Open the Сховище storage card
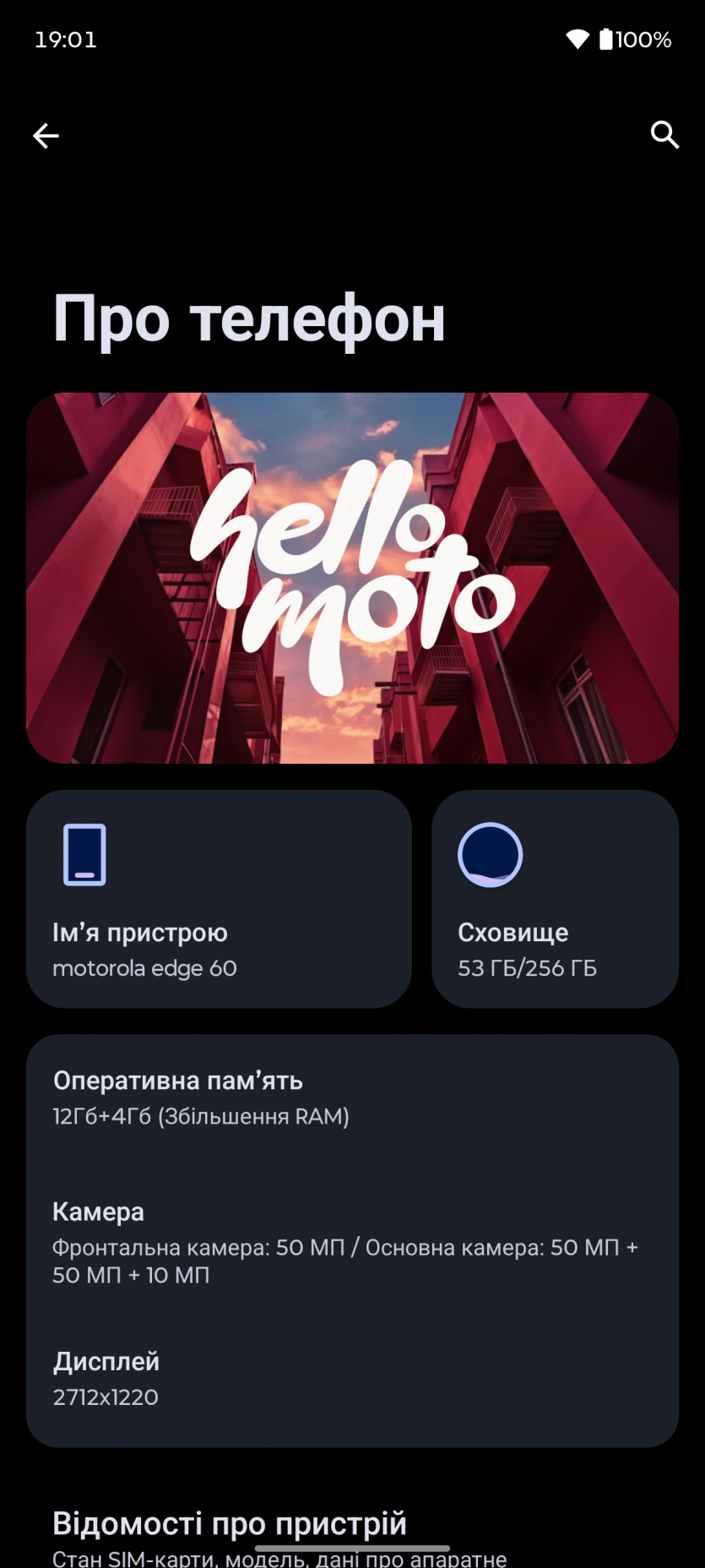The height and width of the screenshot is (1568, 705). 555,899
